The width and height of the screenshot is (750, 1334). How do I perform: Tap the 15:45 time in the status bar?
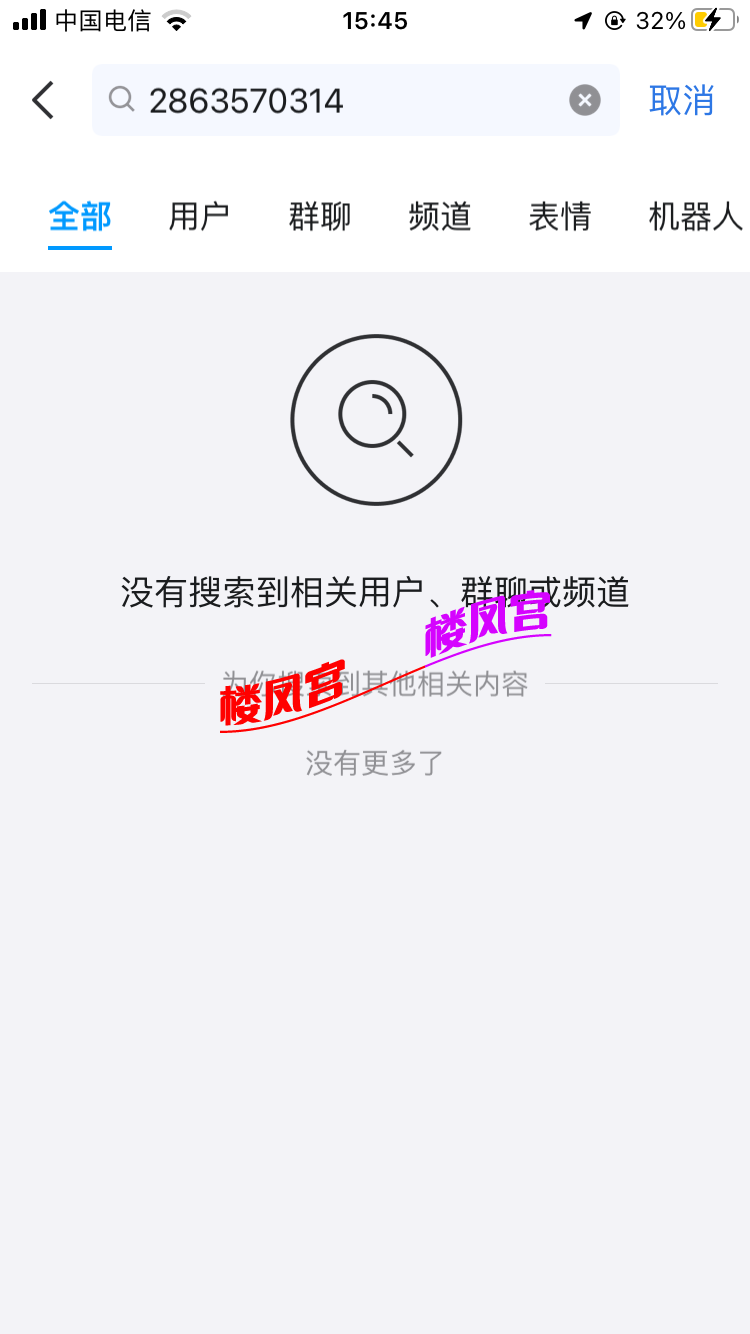click(x=375, y=19)
